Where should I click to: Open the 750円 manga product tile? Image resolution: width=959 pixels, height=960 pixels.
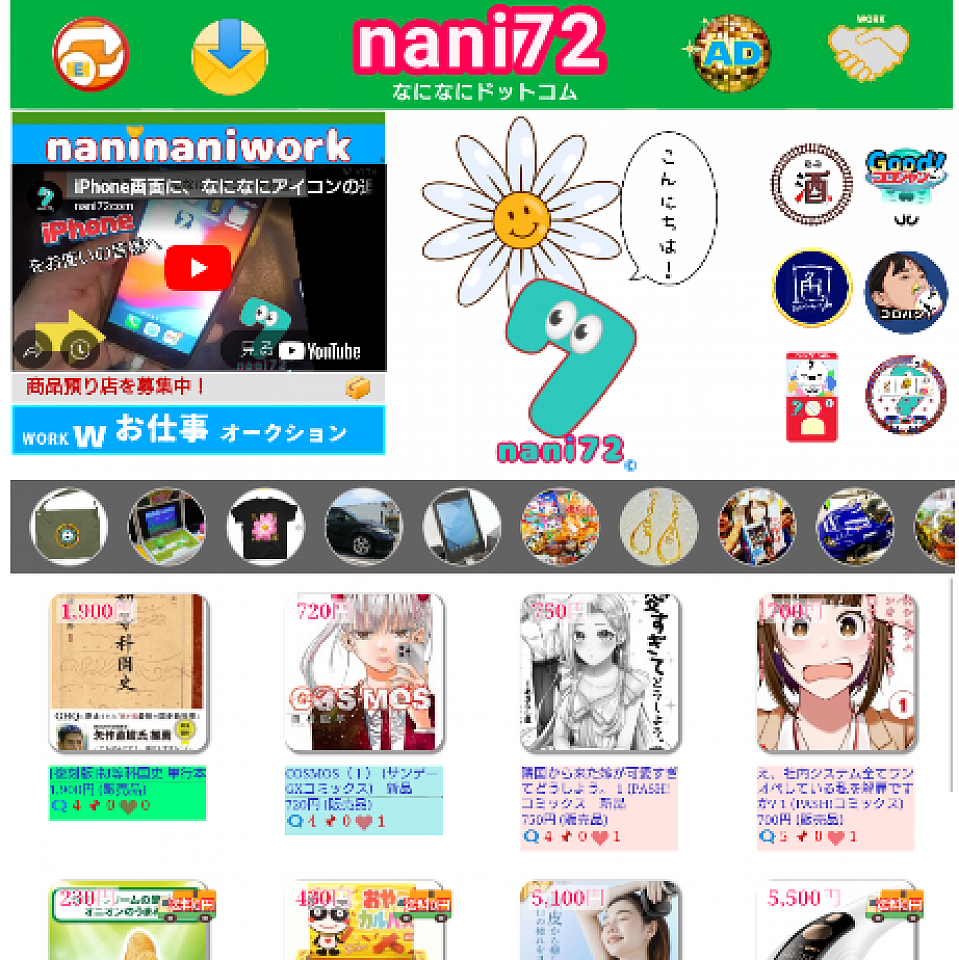(600, 672)
